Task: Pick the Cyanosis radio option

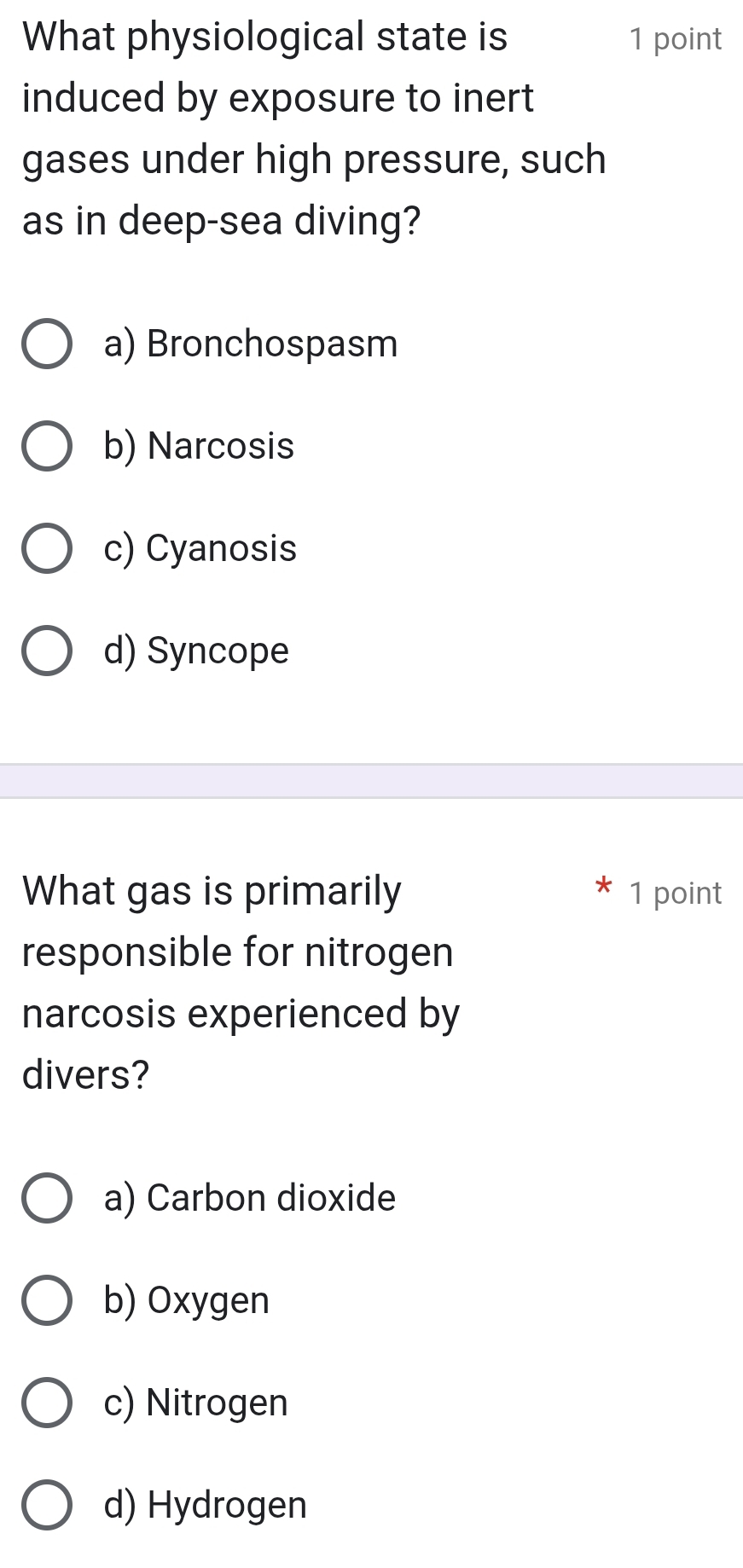Action: (x=47, y=548)
